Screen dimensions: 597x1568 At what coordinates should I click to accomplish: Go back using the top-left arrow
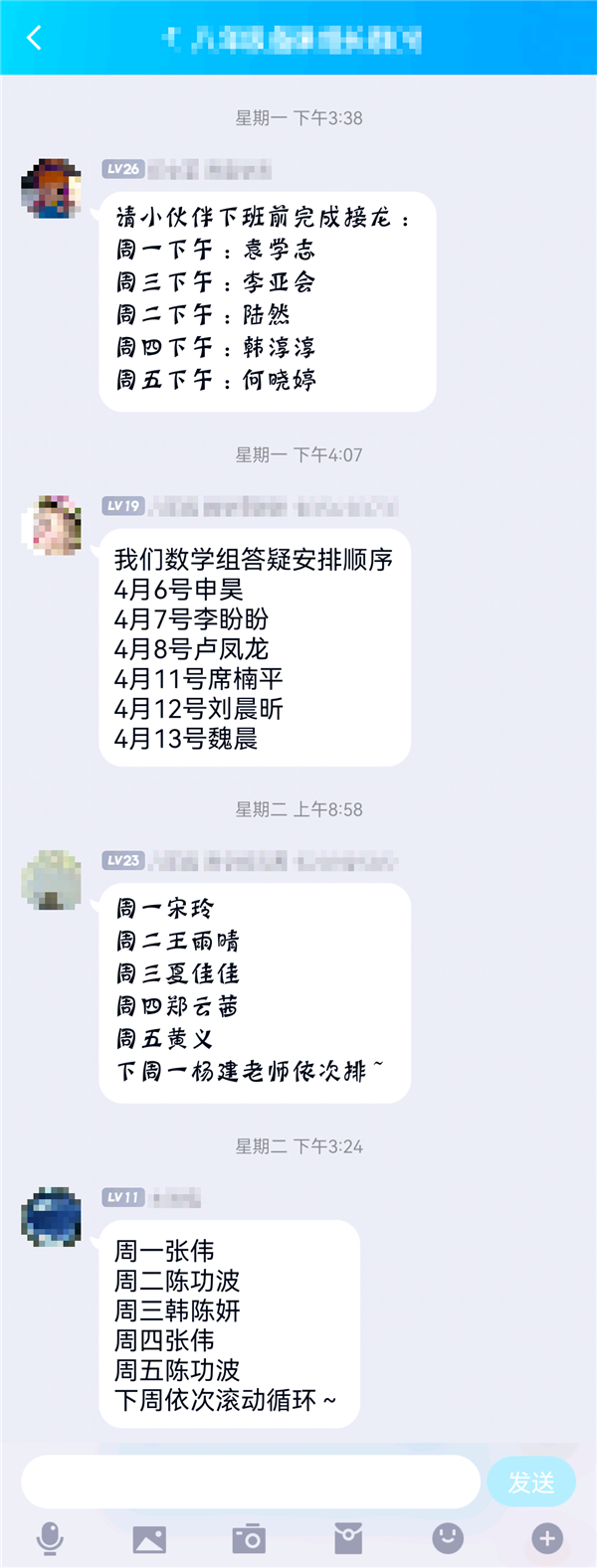34,38
